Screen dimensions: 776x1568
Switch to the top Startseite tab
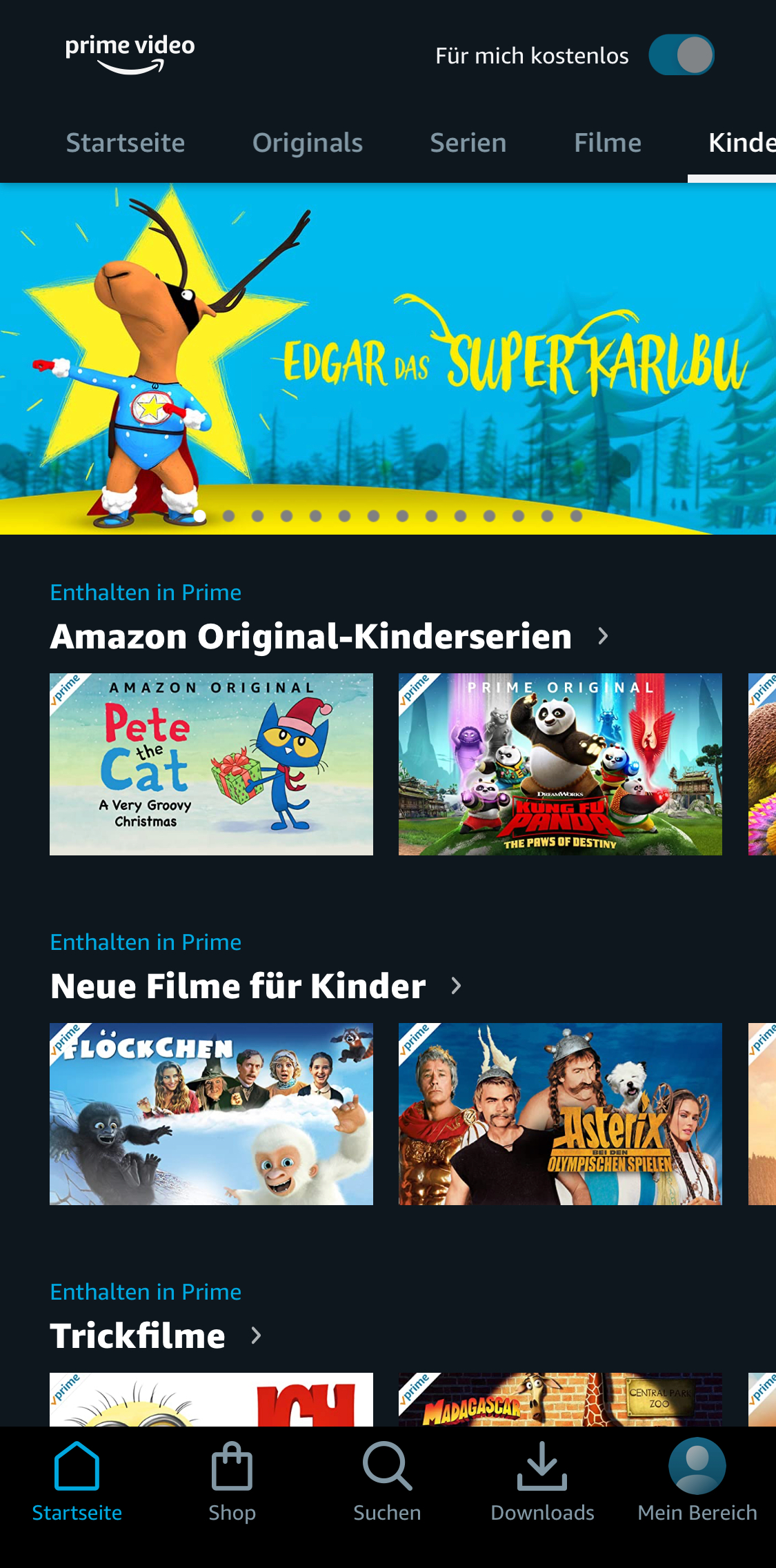click(126, 143)
